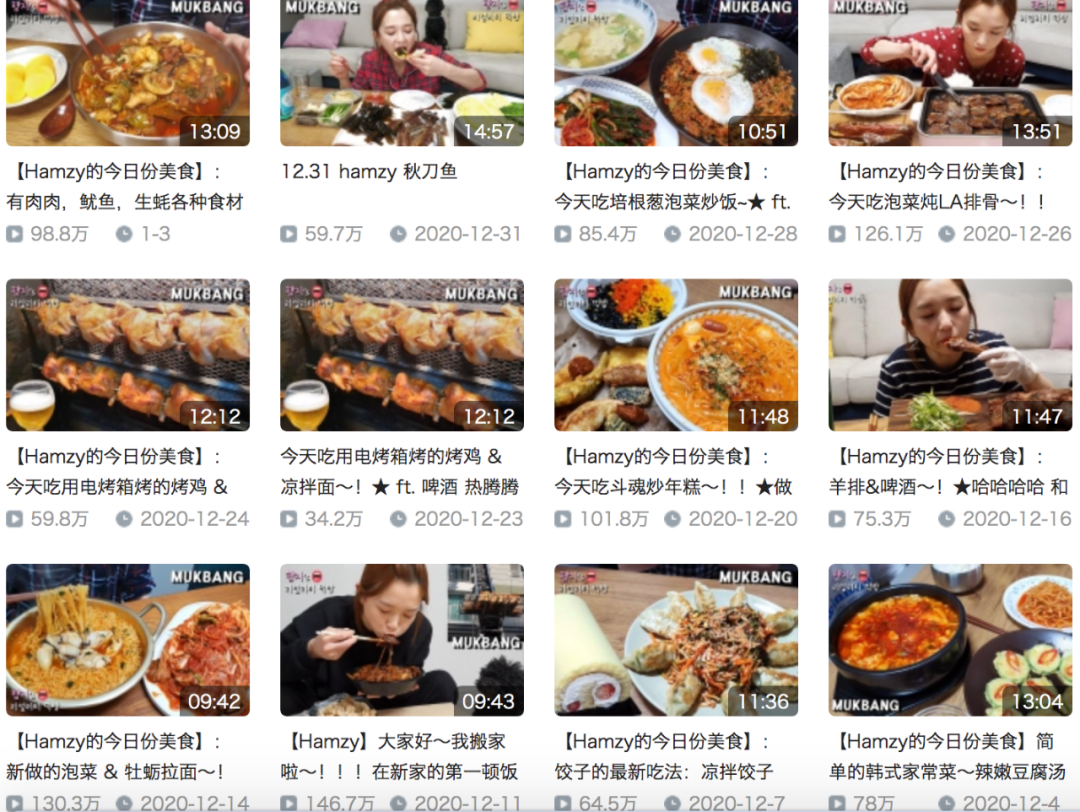
Task: Play the 烤鸡 & 凉拌面 video from 2020-12-23
Action: [x=401, y=355]
